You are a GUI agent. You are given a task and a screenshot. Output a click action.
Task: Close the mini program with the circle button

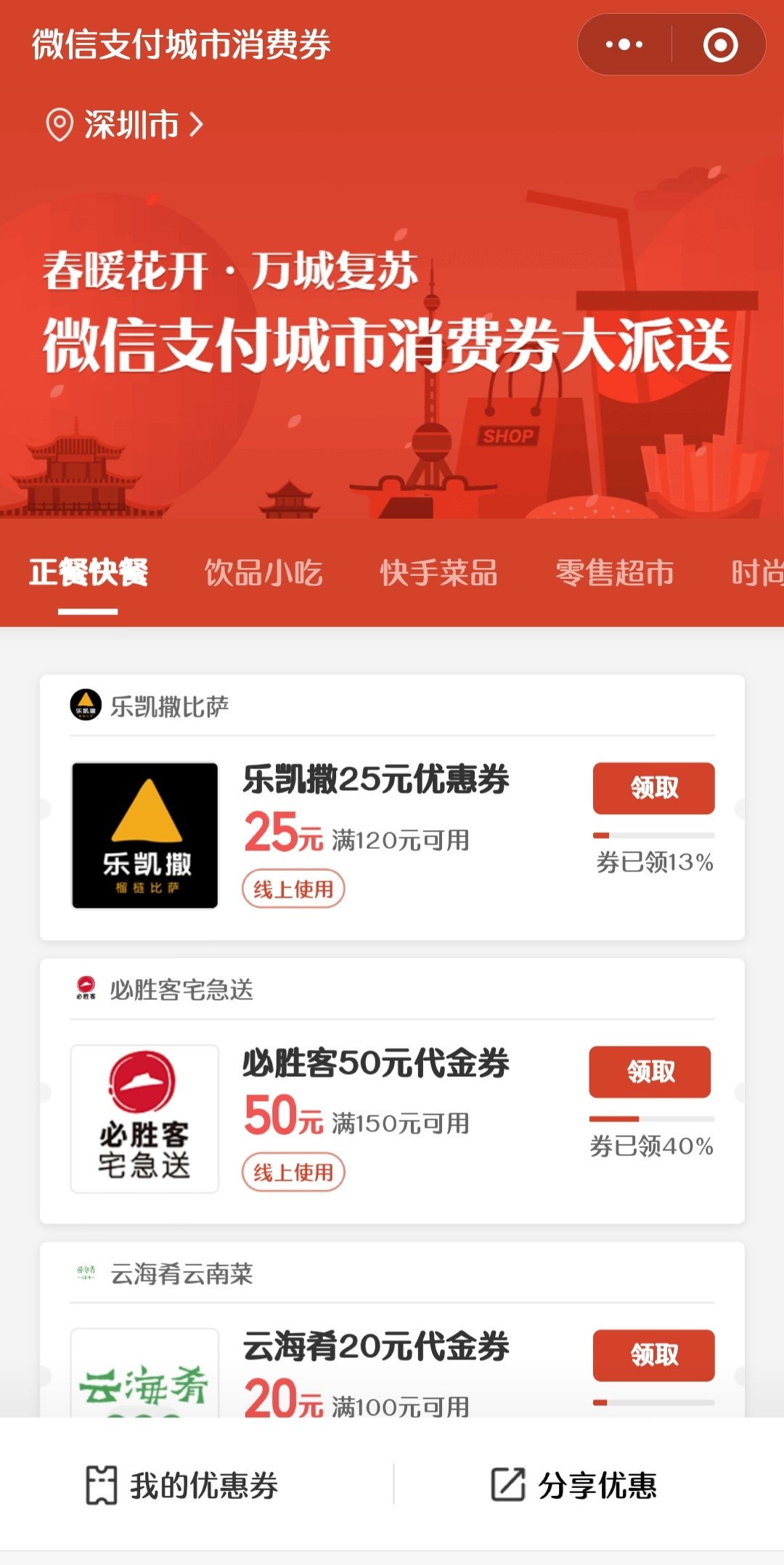point(720,45)
